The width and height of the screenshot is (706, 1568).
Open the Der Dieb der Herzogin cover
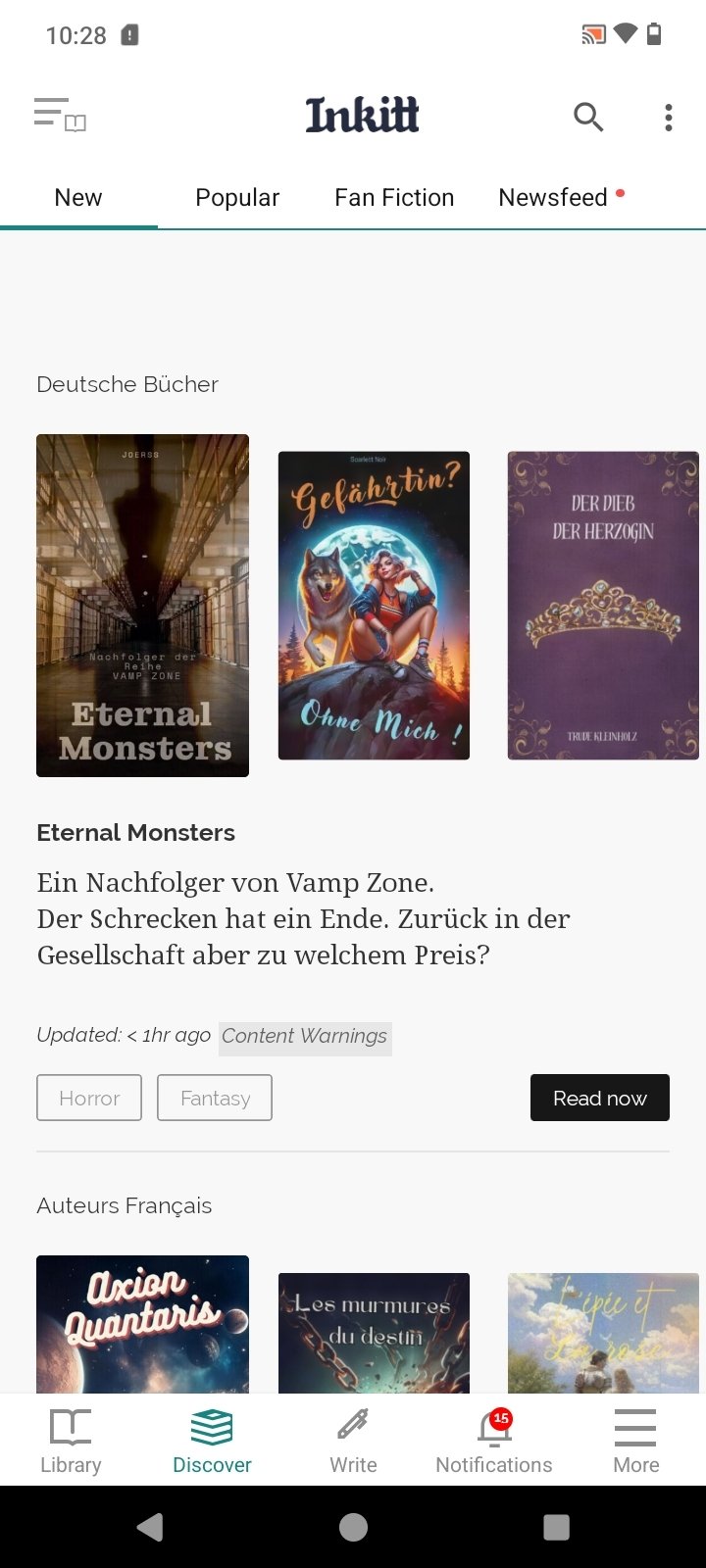[603, 606]
